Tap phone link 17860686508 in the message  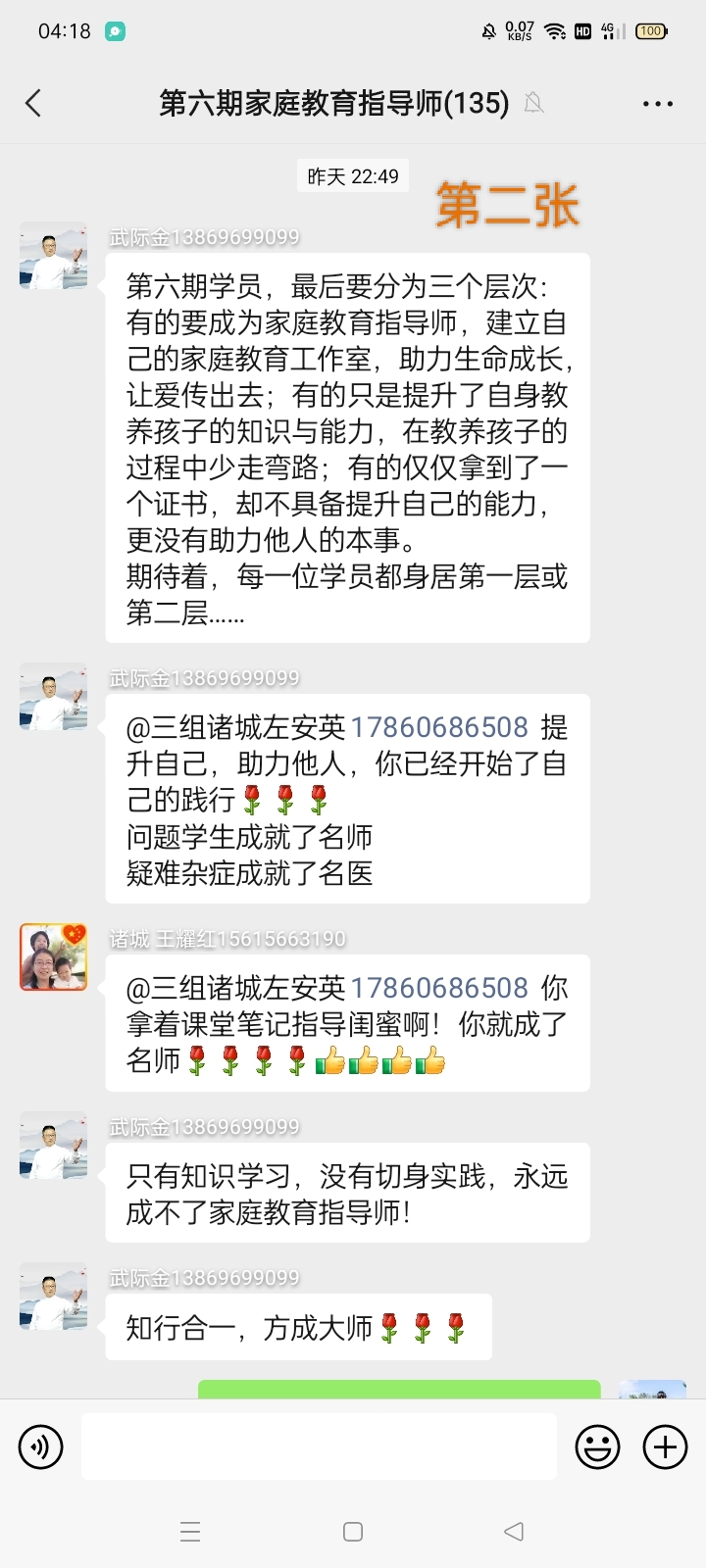click(441, 727)
